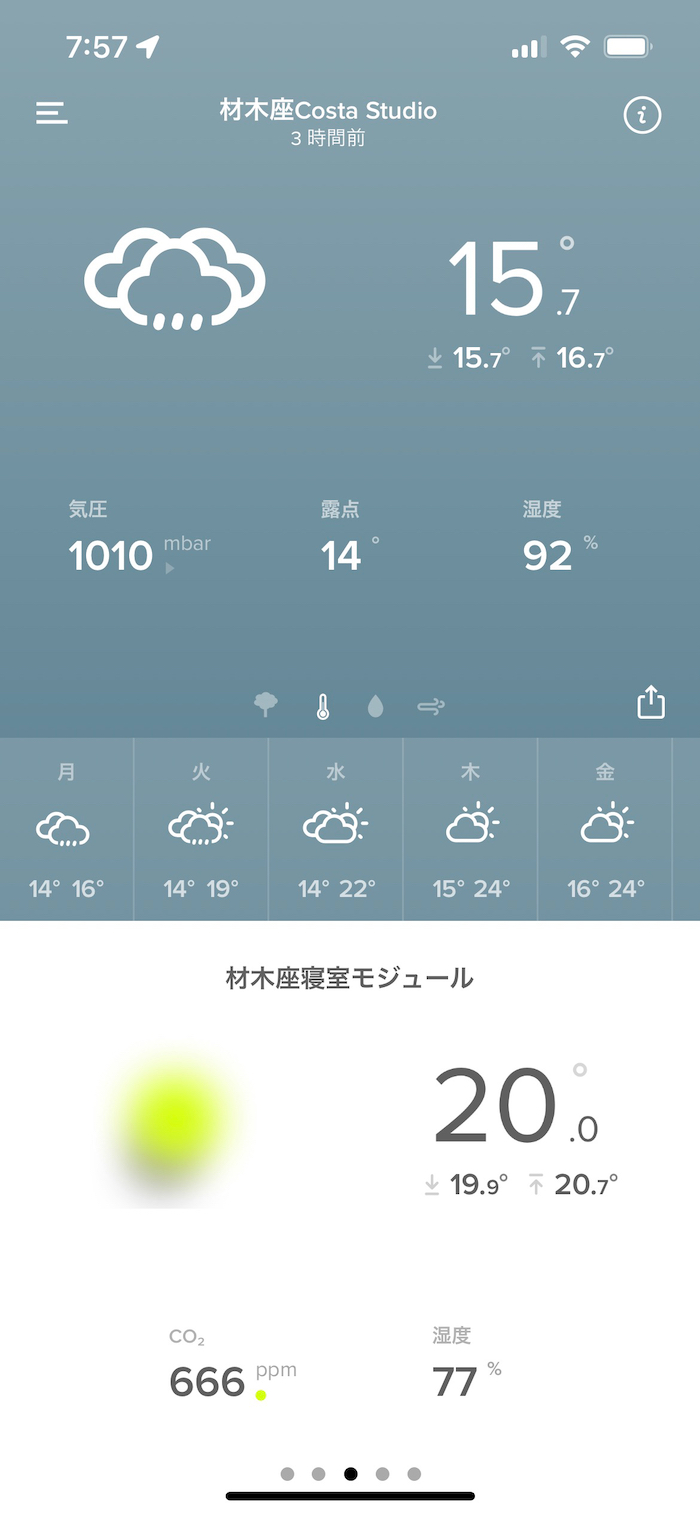Open Monday (月) forecast
This screenshot has width=700, height=1515.
pos(66,829)
